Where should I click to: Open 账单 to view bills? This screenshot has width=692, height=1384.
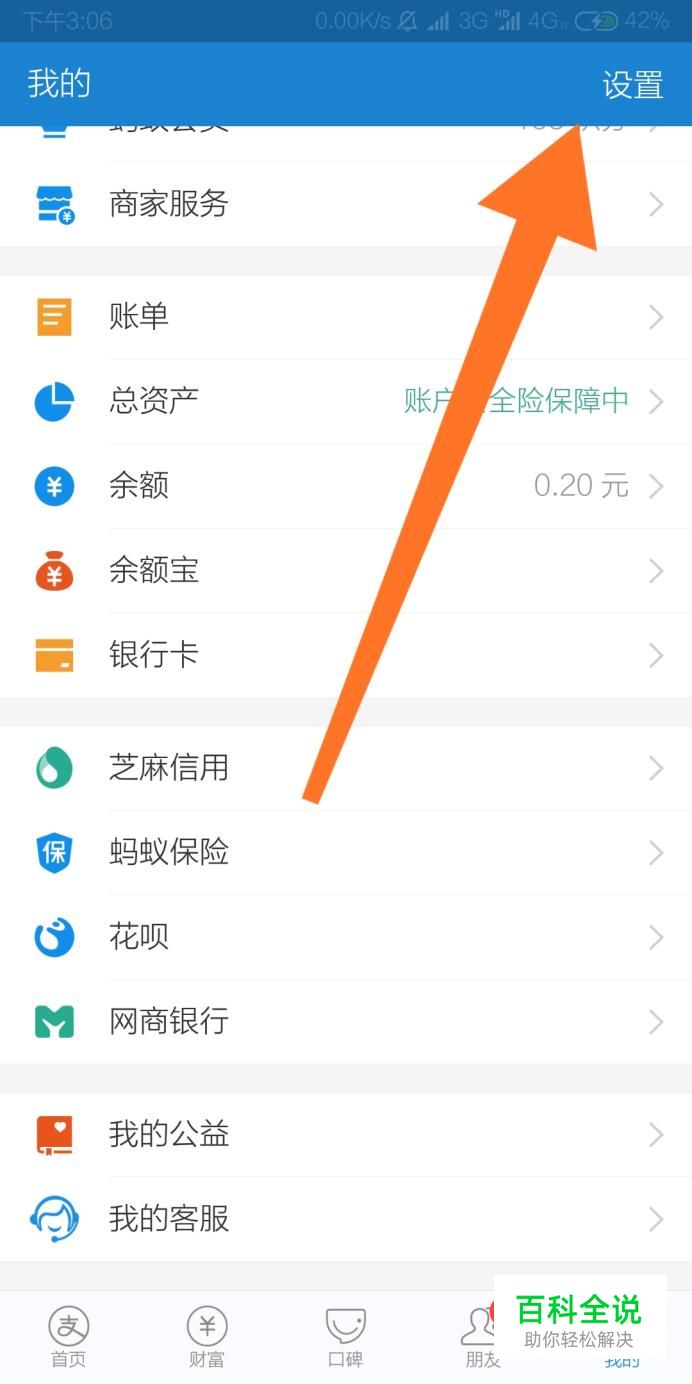click(x=140, y=317)
